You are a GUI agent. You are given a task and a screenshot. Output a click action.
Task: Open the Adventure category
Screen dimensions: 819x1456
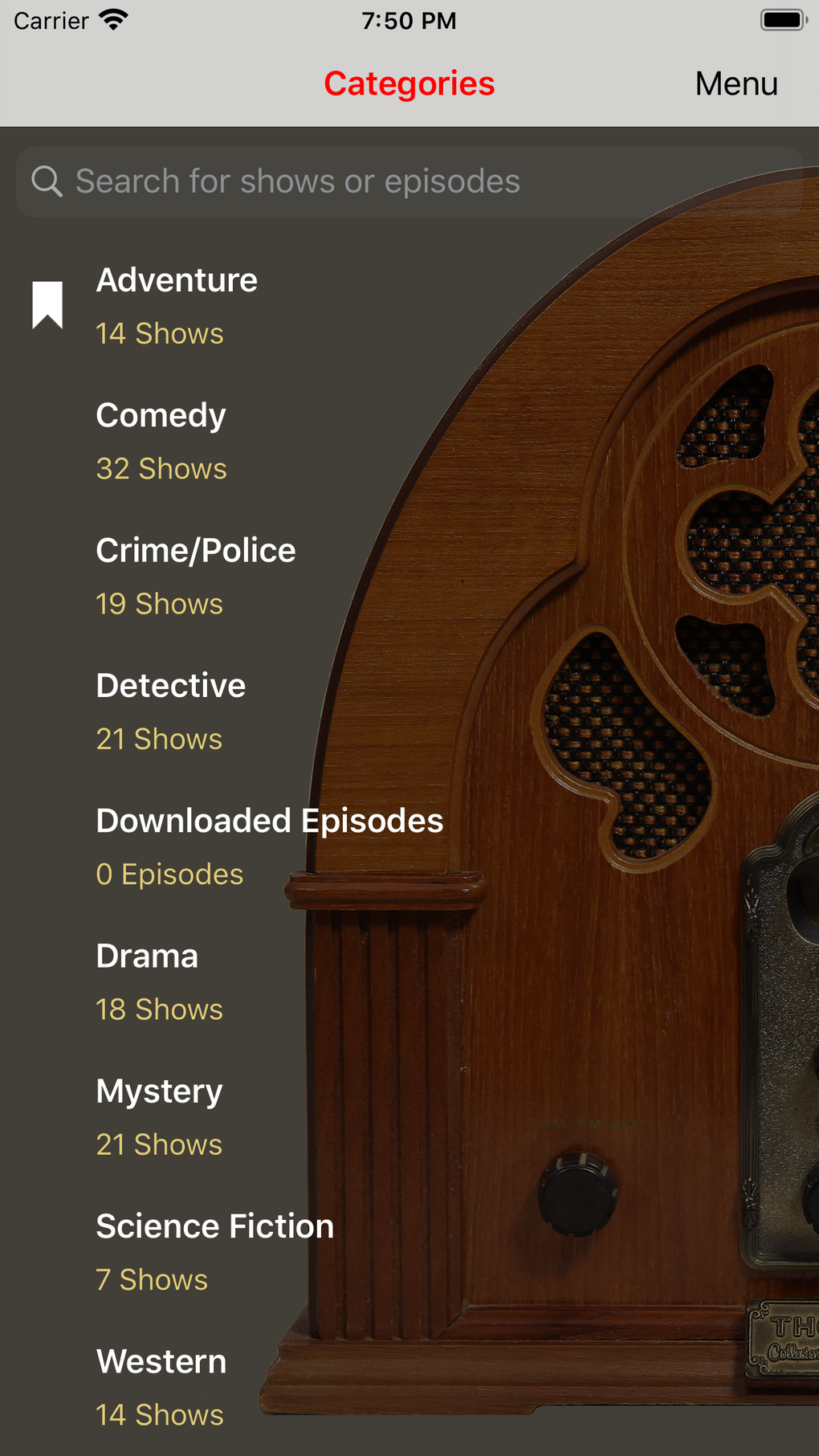click(177, 305)
